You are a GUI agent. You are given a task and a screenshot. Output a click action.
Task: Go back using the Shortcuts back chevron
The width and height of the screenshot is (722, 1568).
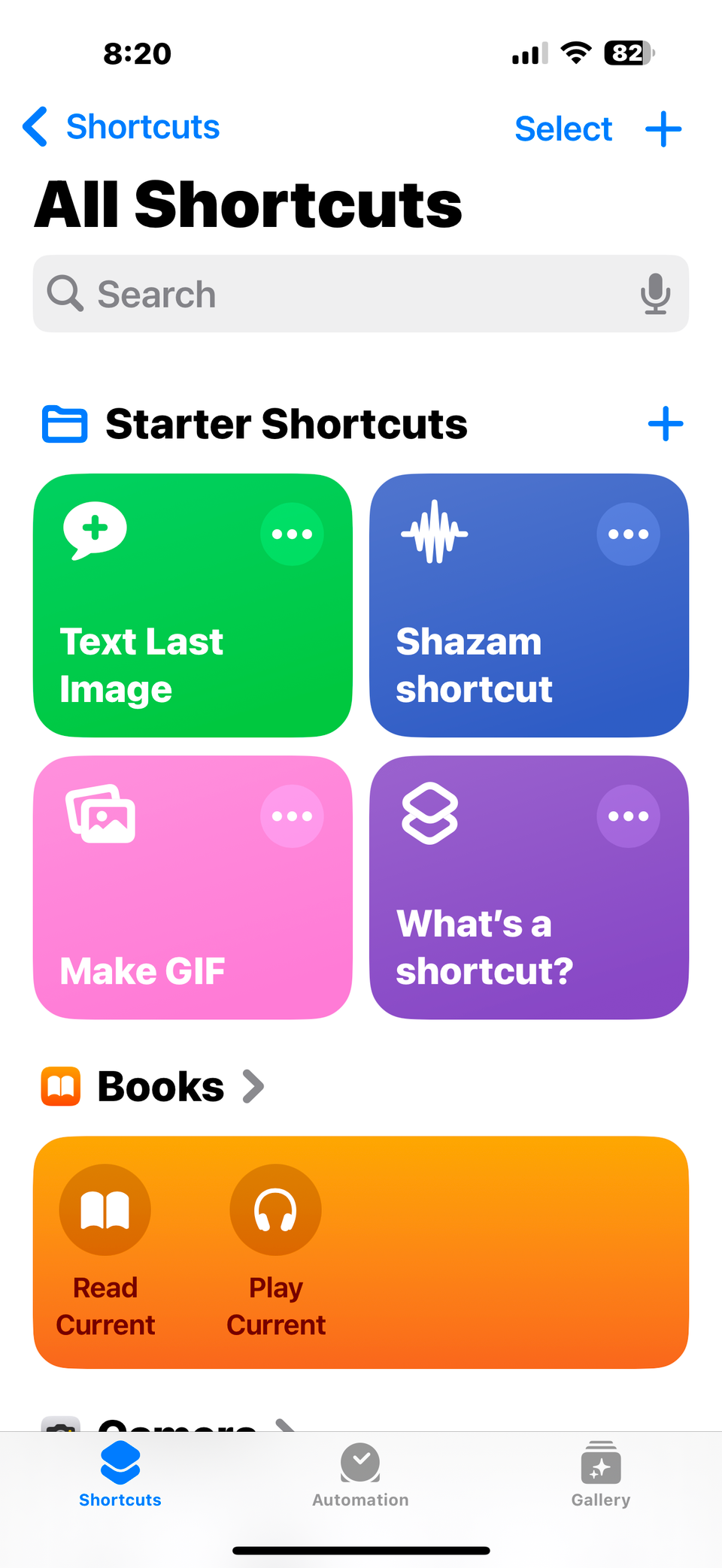tap(35, 127)
